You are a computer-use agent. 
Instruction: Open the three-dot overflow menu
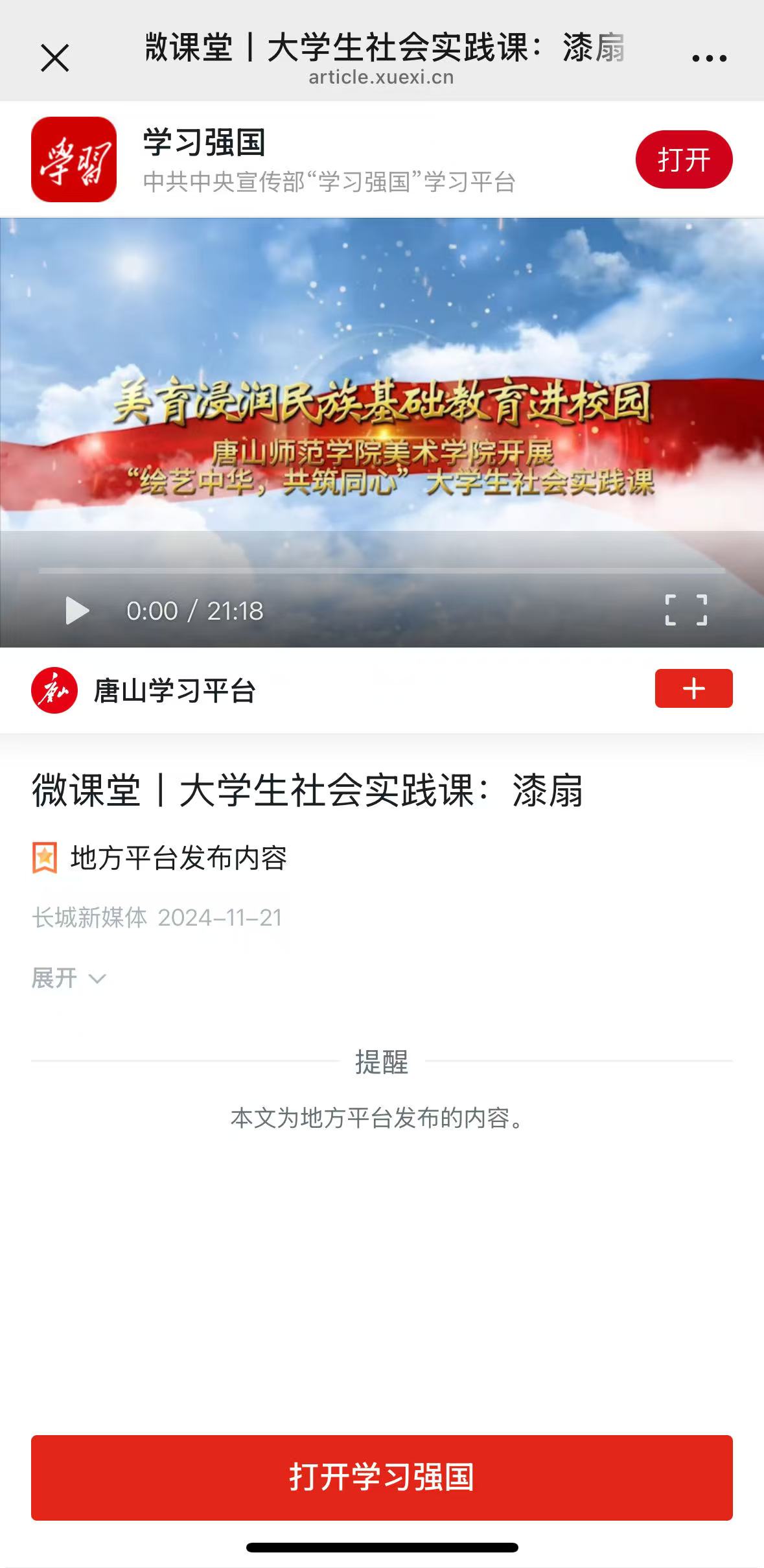(709, 58)
